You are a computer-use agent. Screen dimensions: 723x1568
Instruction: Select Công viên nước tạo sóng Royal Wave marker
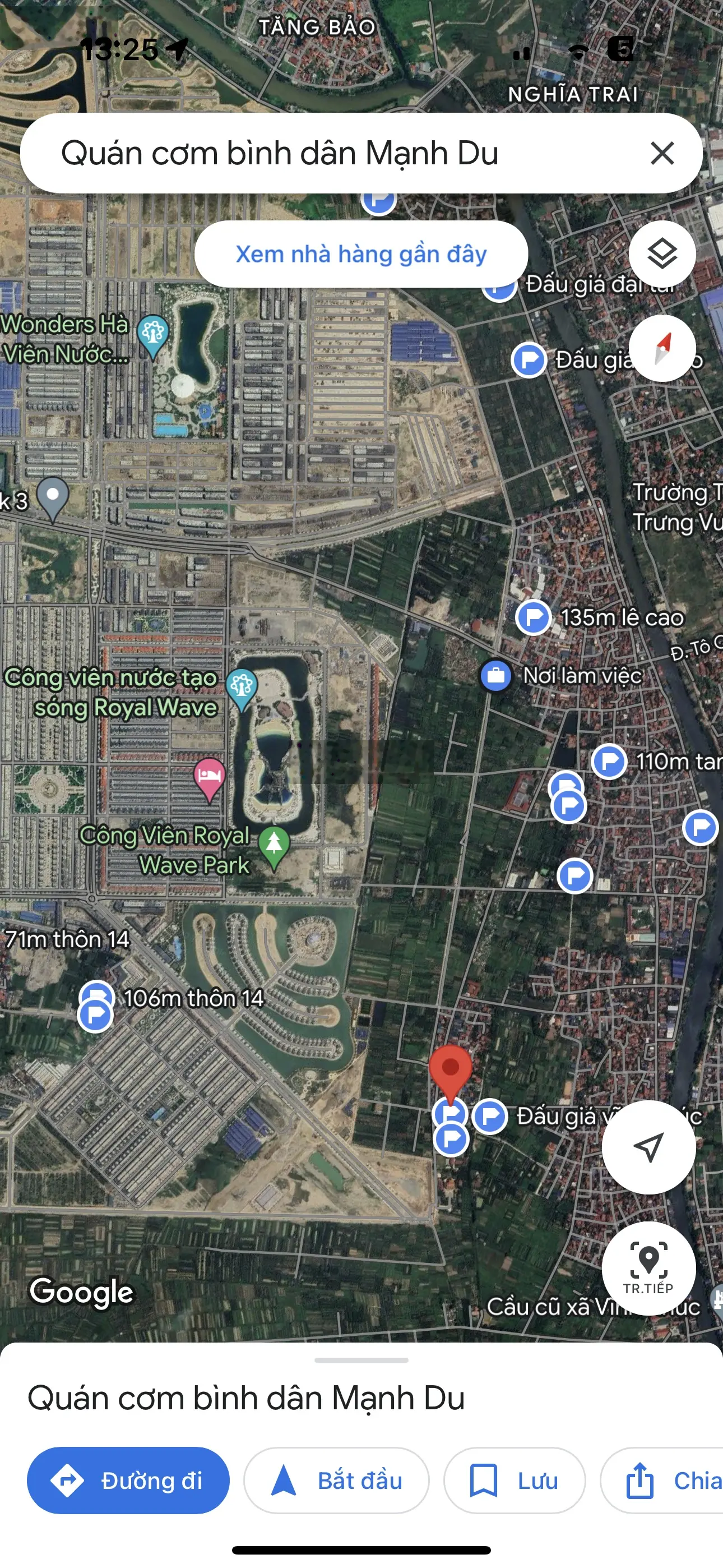(x=242, y=686)
